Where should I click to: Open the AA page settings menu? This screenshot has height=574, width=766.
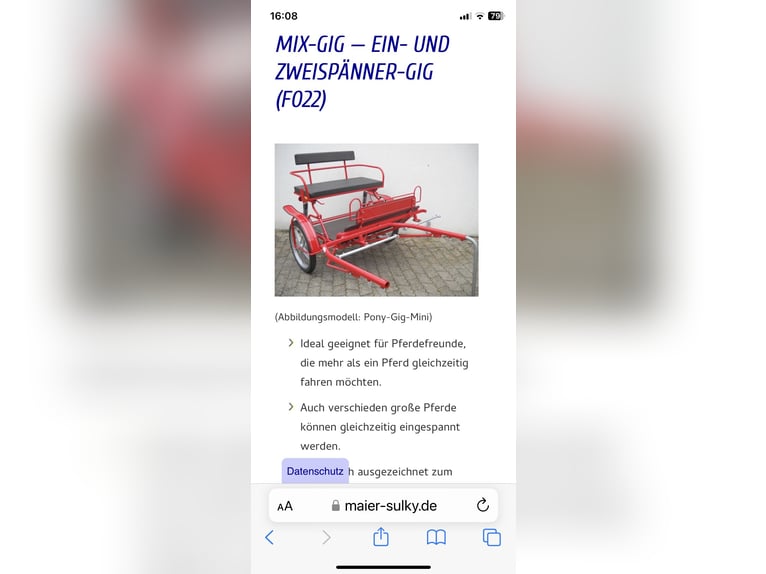pos(285,506)
